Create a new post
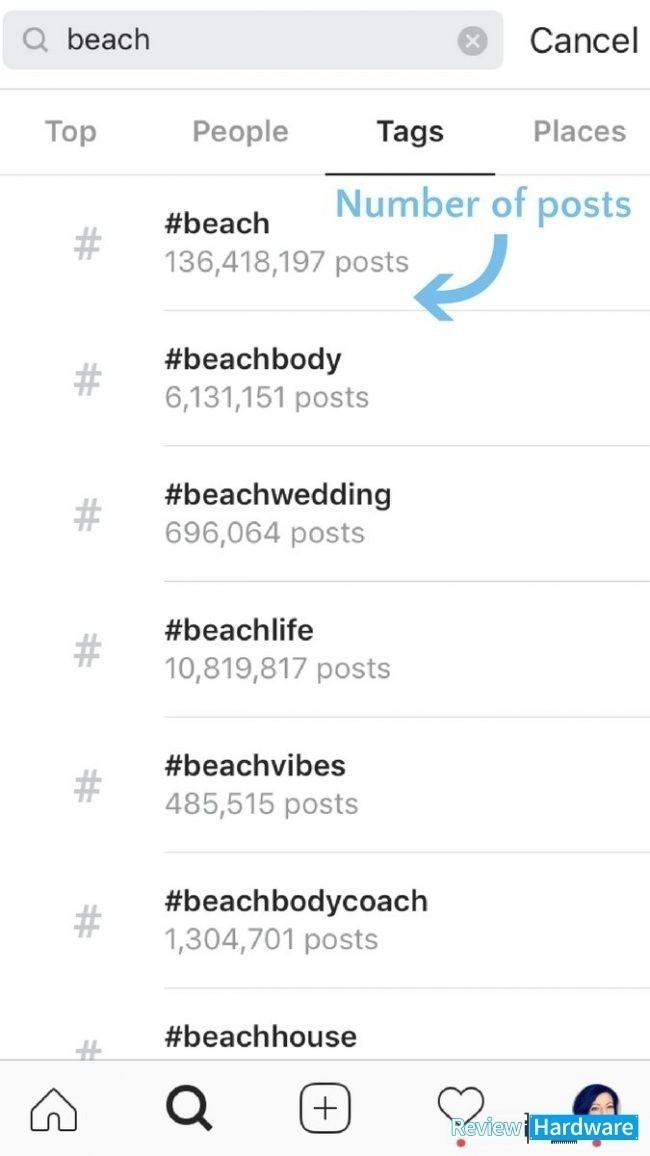The width and height of the screenshot is (650, 1156). click(x=325, y=1108)
